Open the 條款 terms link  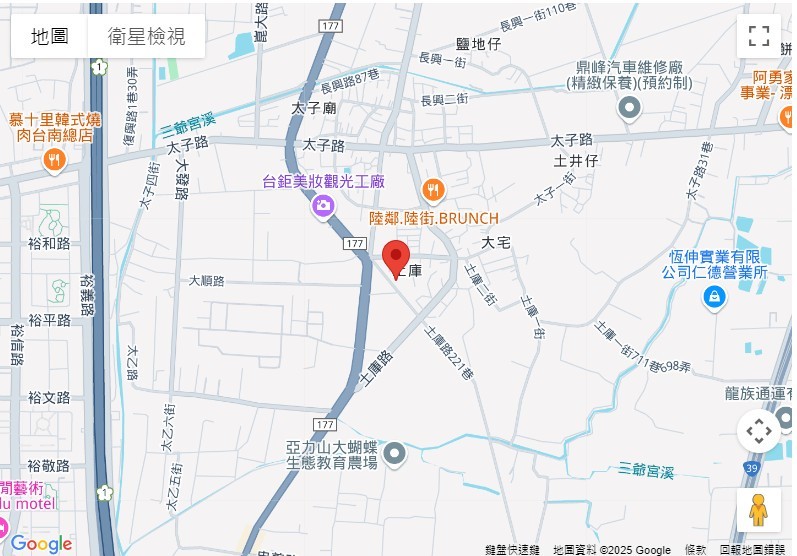(x=695, y=550)
